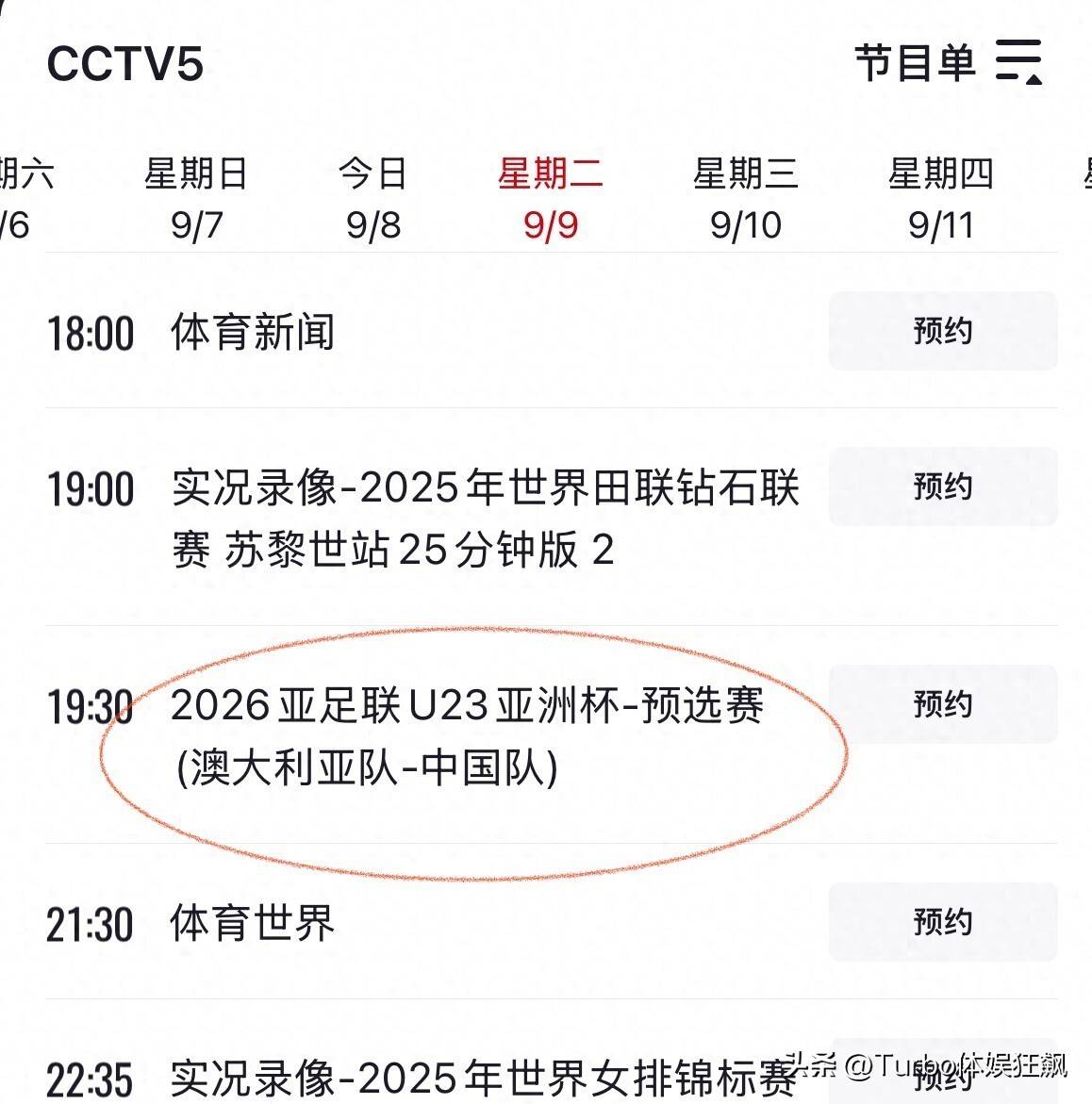
Task: Tap 预约 for the 21:30 体育世界 program
Action: pos(942,922)
